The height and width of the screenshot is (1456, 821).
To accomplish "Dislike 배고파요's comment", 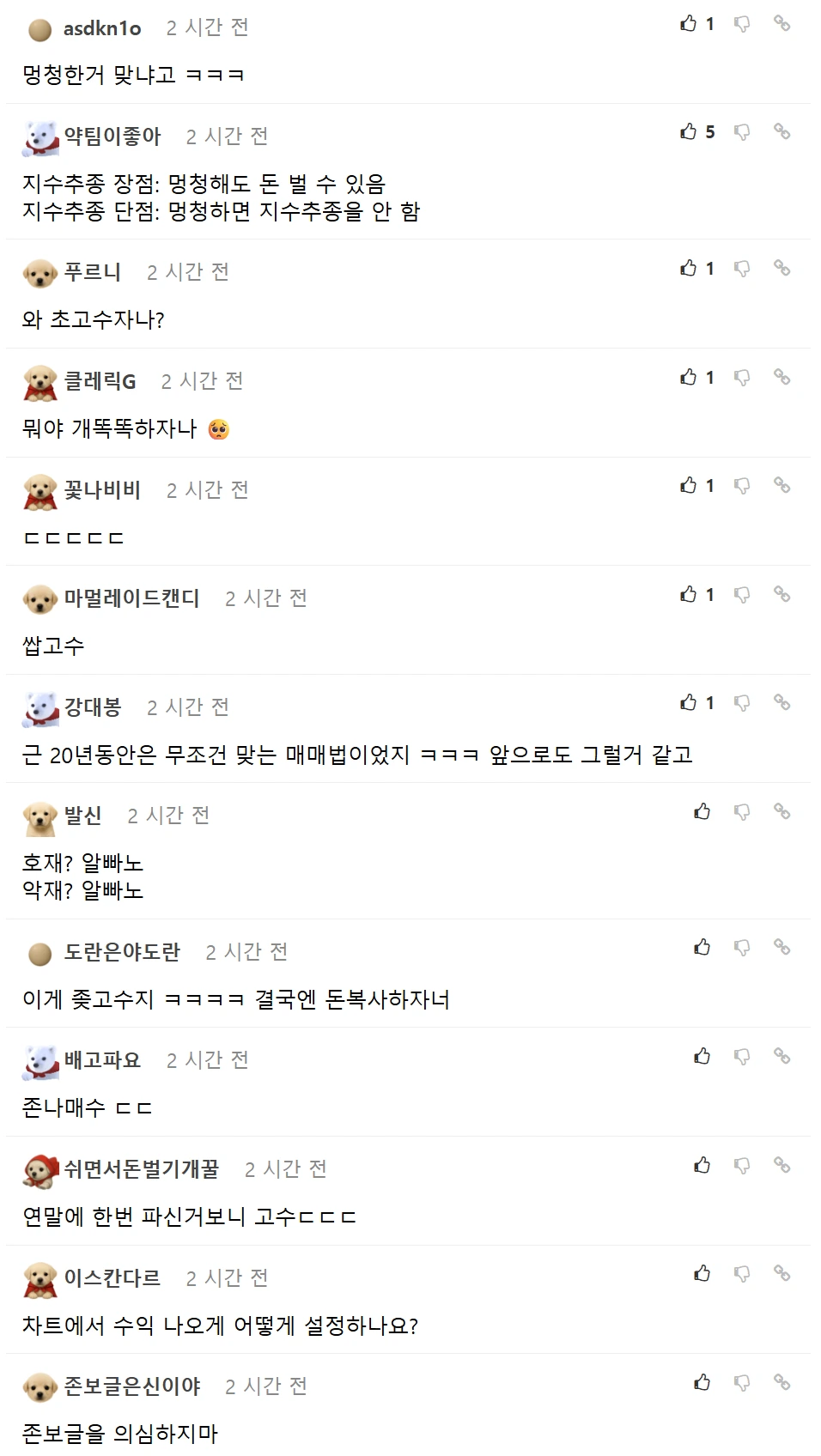I will click(742, 1056).
